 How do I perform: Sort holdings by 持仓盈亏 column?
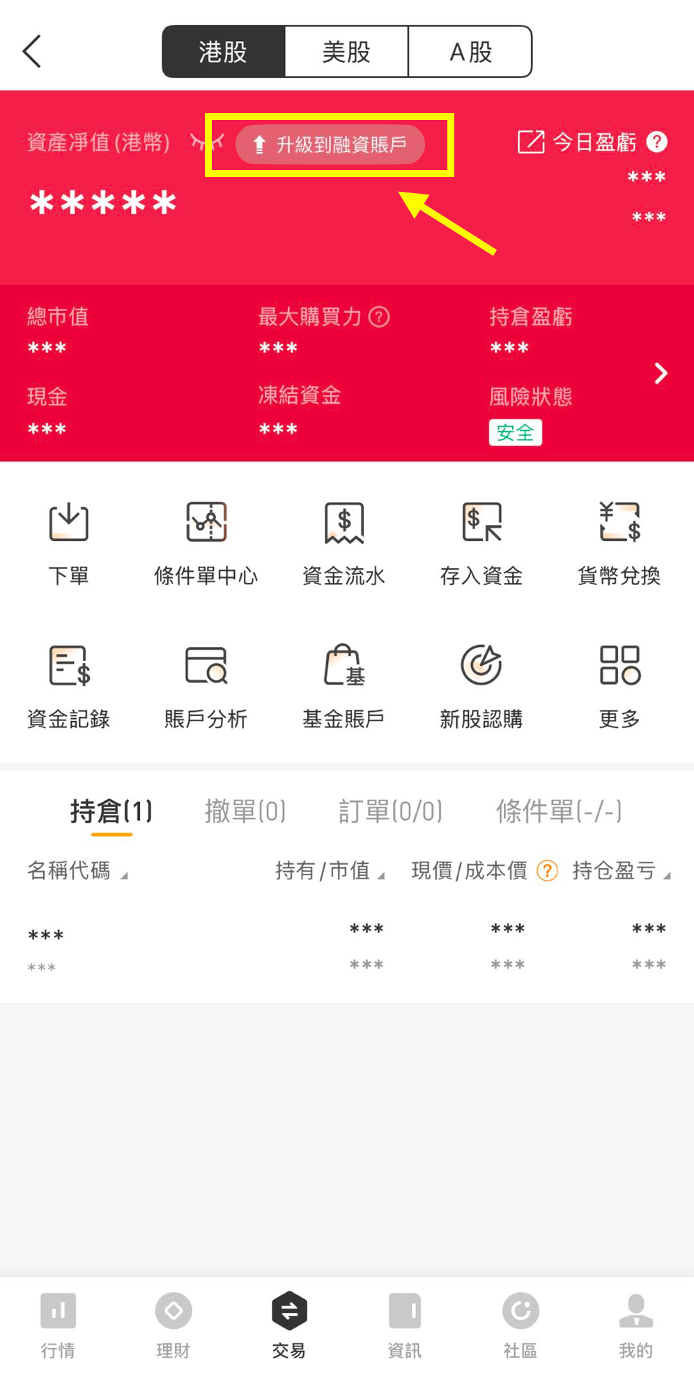[621, 871]
